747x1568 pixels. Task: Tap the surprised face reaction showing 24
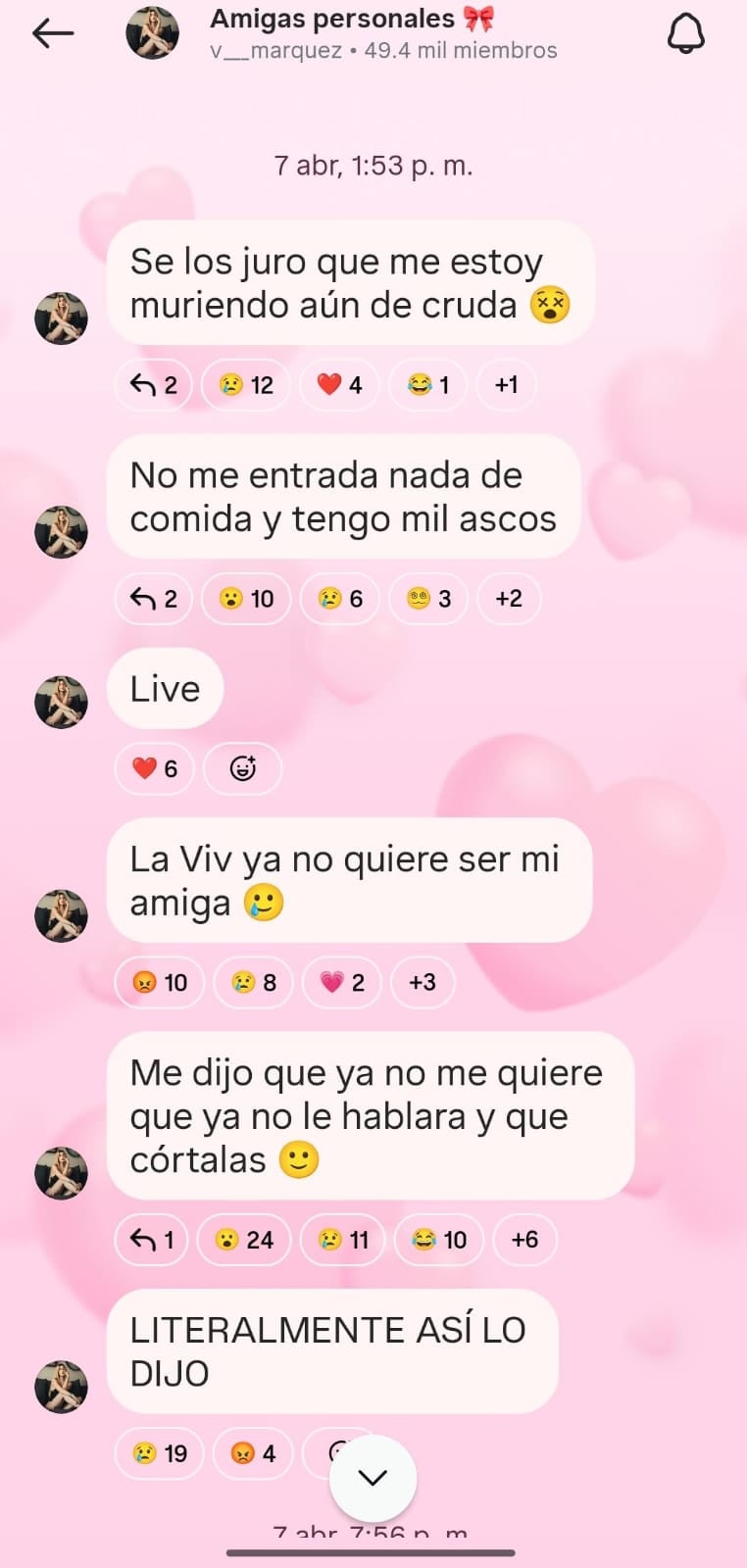click(x=243, y=1240)
